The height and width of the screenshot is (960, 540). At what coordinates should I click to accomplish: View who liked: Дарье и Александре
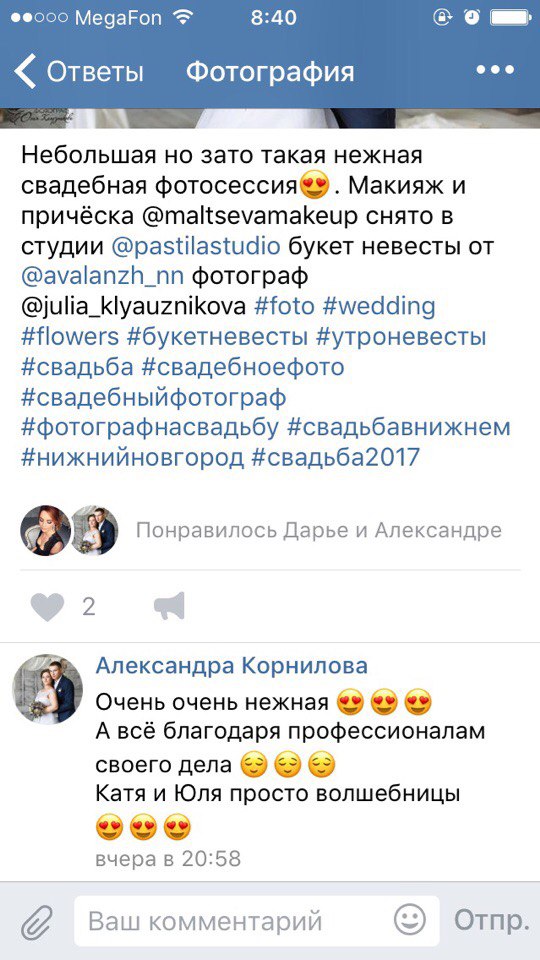[x=318, y=530]
